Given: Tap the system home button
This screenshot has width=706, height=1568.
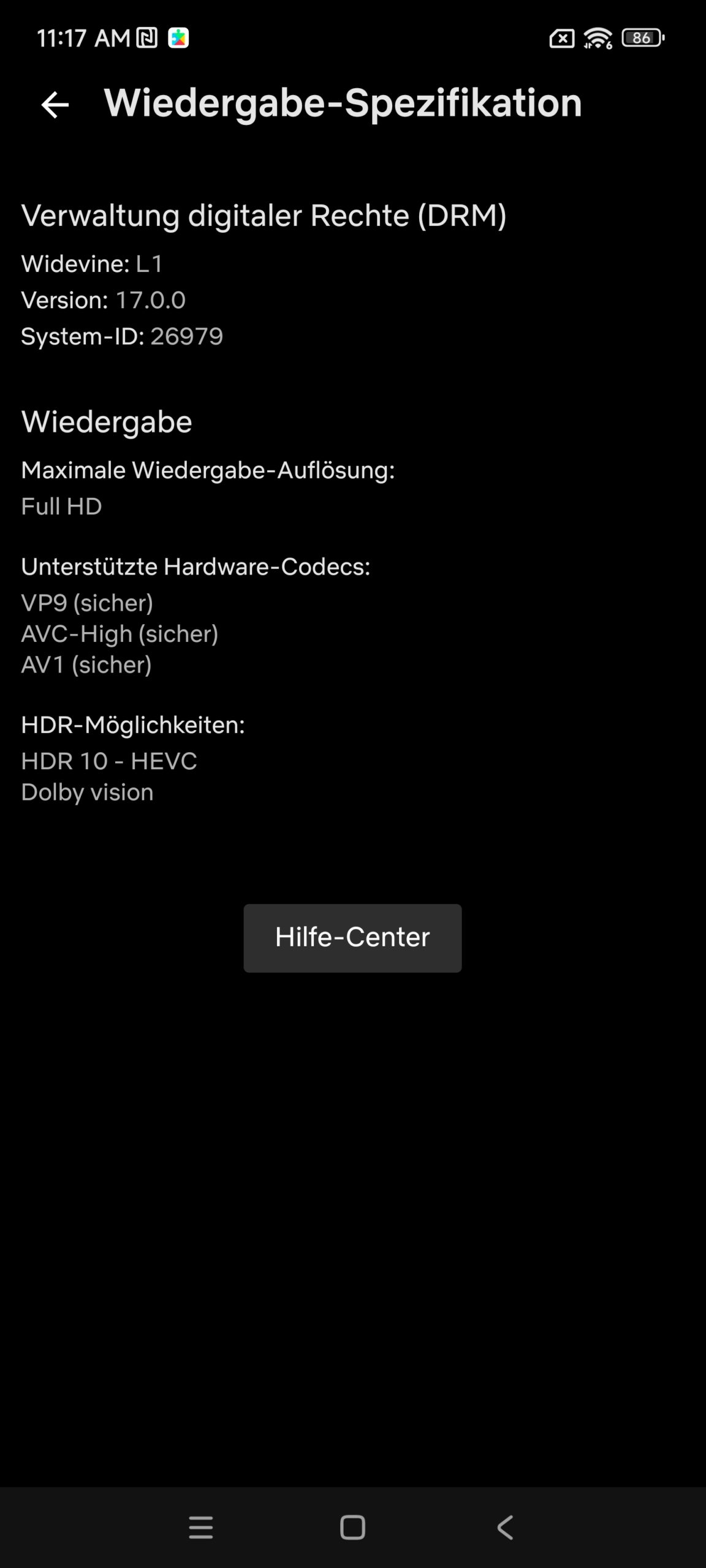Looking at the screenshot, I should (x=352, y=1527).
